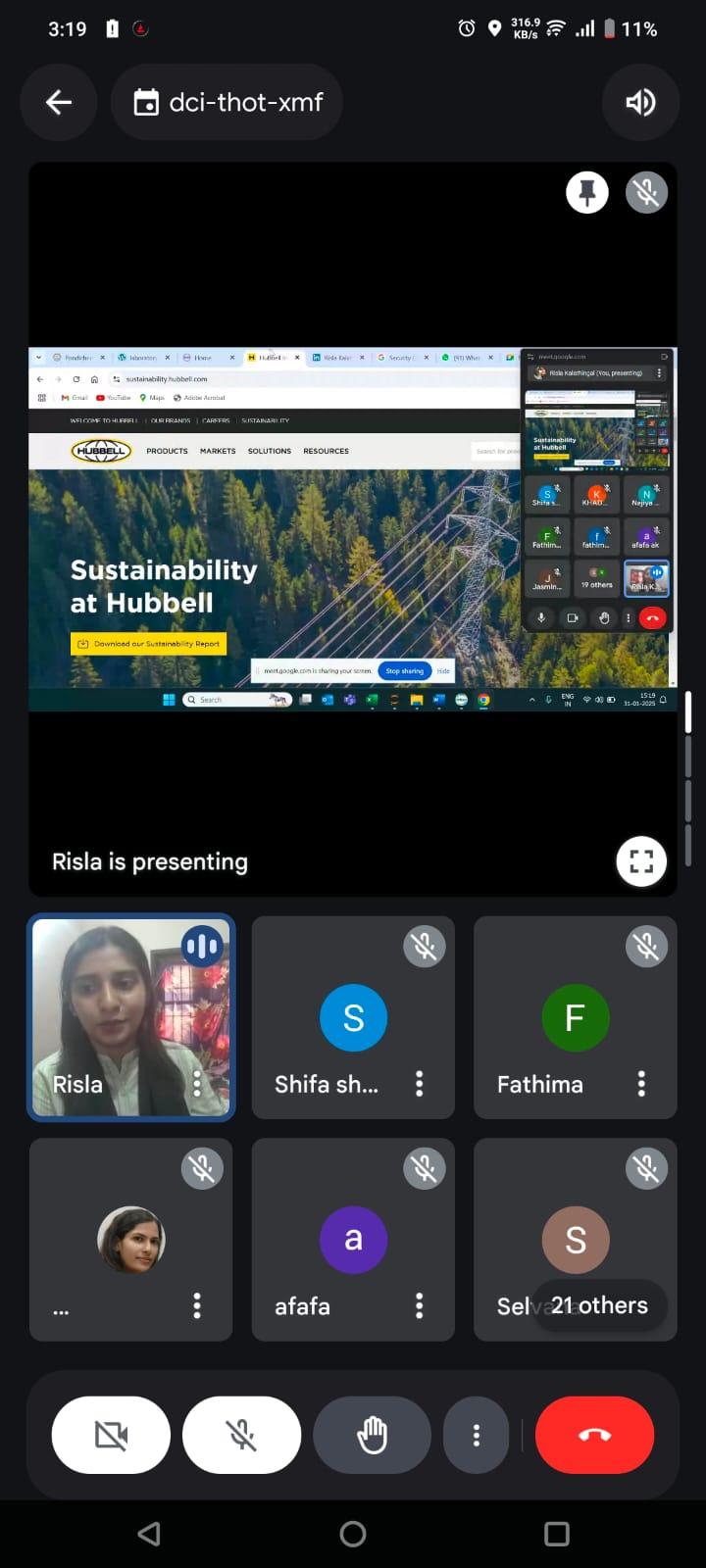The height and width of the screenshot is (1568, 706).
Task: Open options for Risla's tile
Action: tap(197, 1084)
